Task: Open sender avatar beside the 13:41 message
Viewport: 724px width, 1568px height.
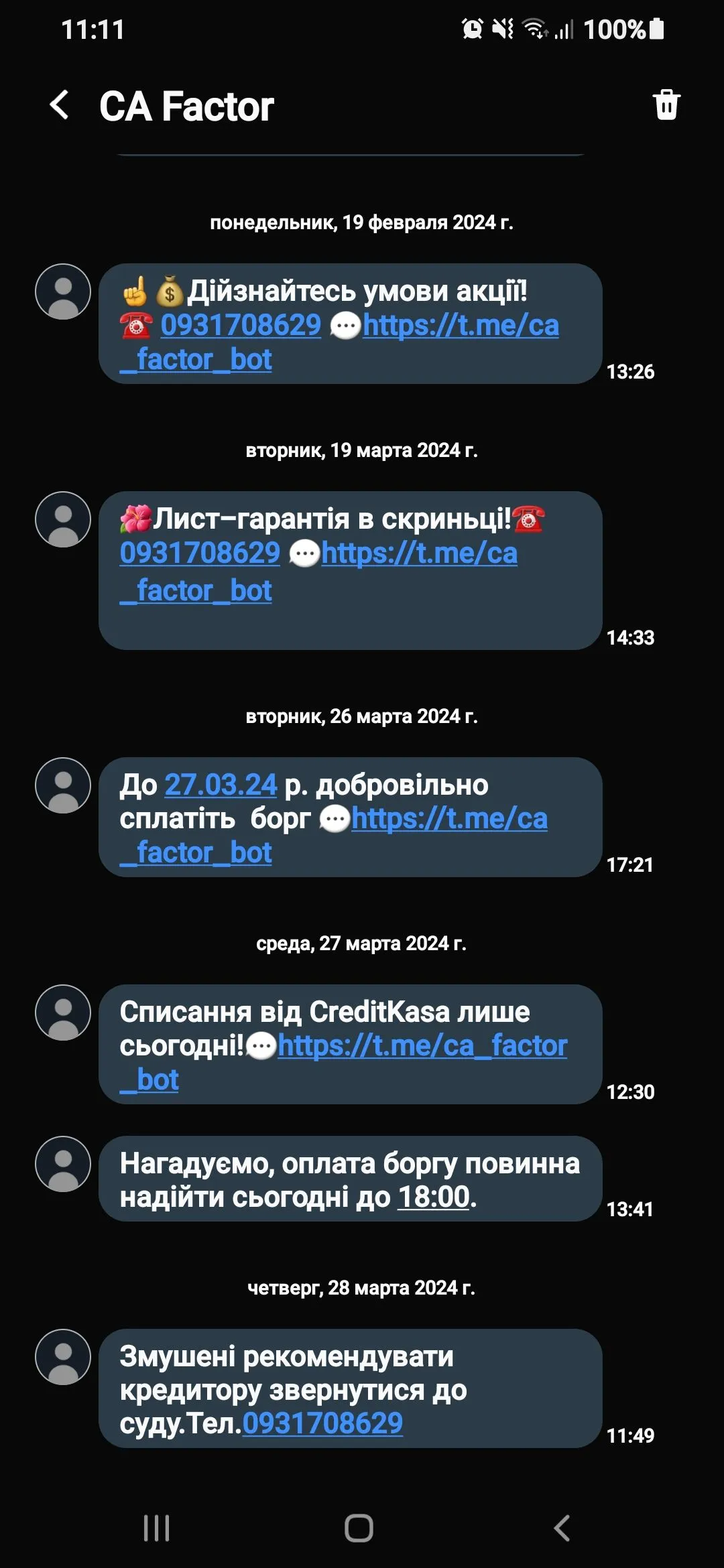Action: point(63,1164)
